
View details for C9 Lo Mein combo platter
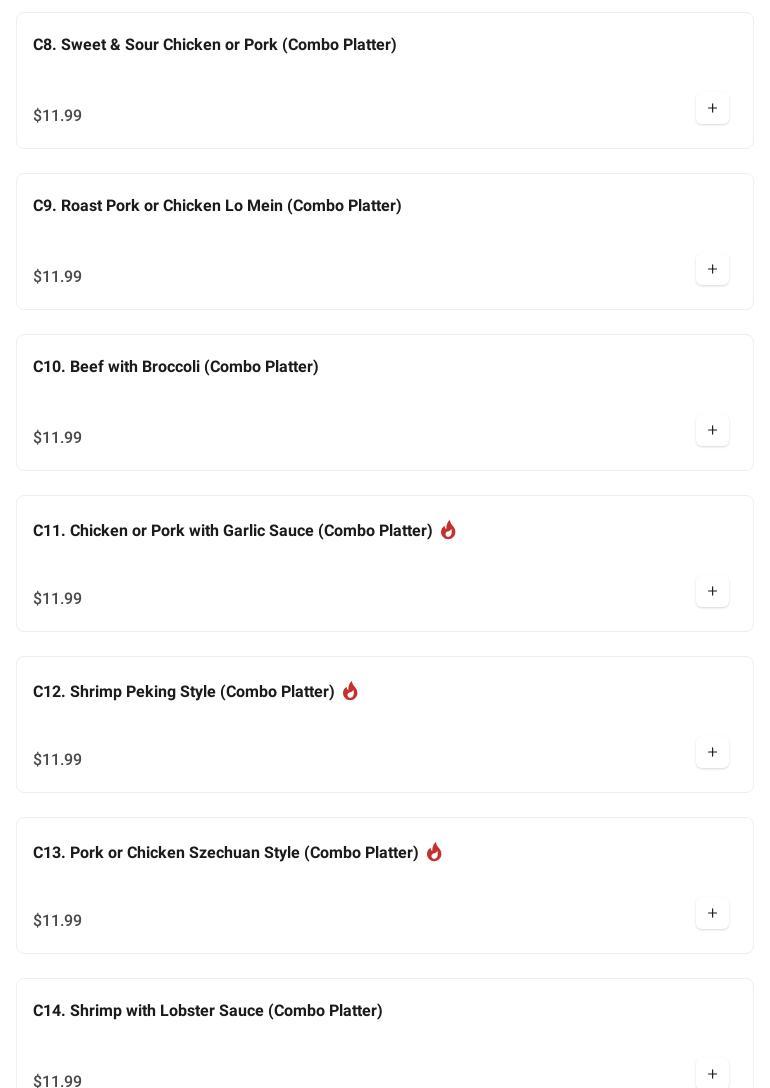coord(217,206)
